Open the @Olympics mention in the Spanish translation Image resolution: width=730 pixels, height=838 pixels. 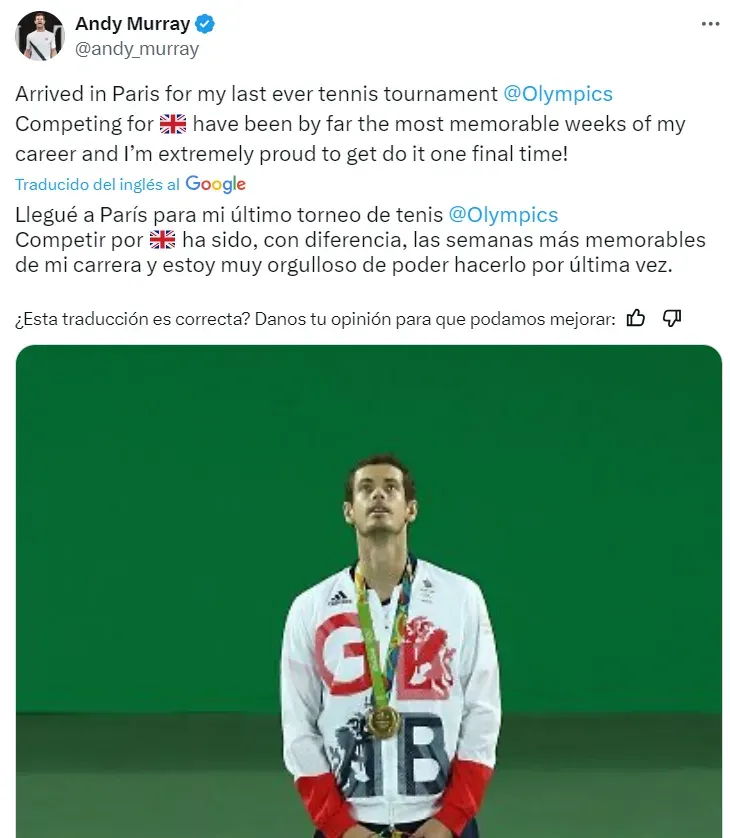503,215
